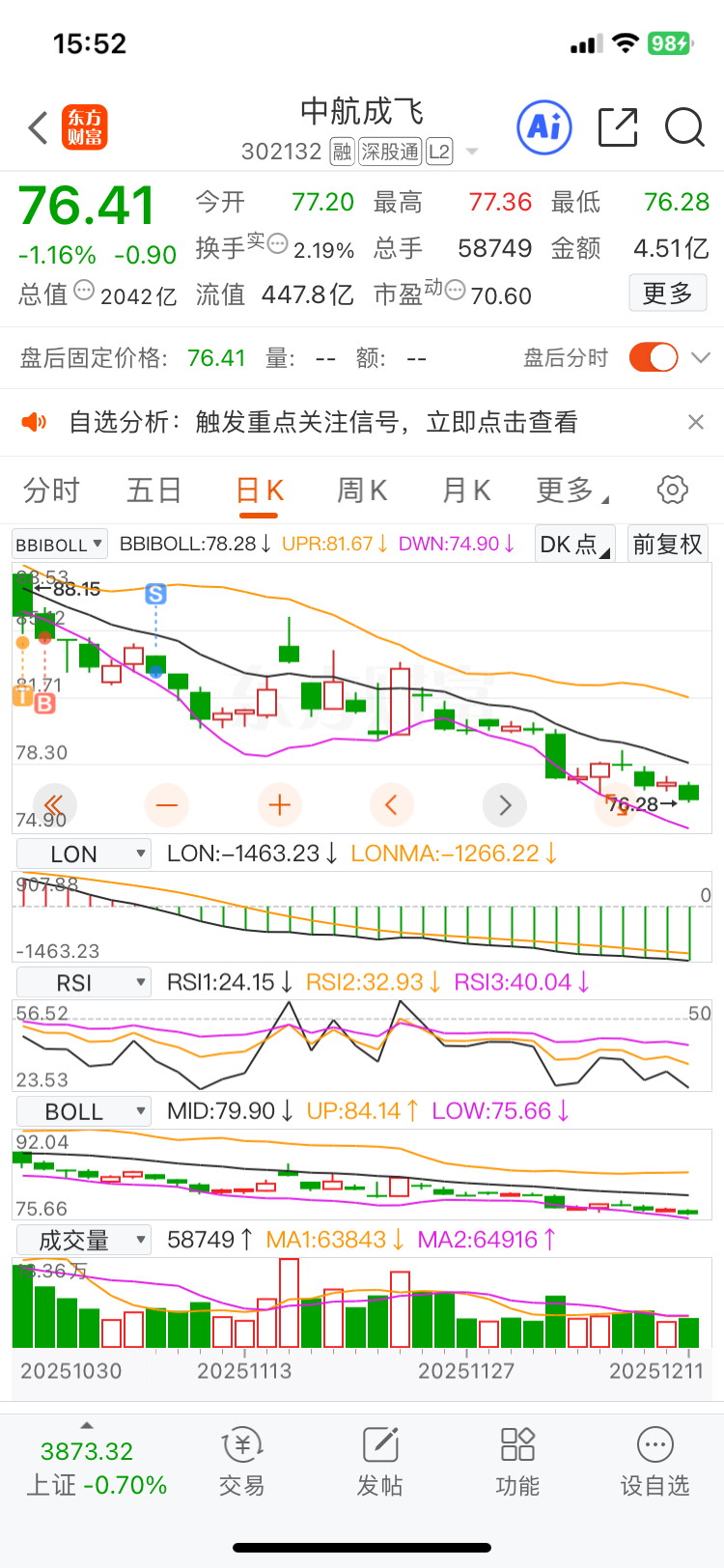724x1568 pixels.
Task: Open 发帖 to write a post
Action: [x=379, y=1462]
